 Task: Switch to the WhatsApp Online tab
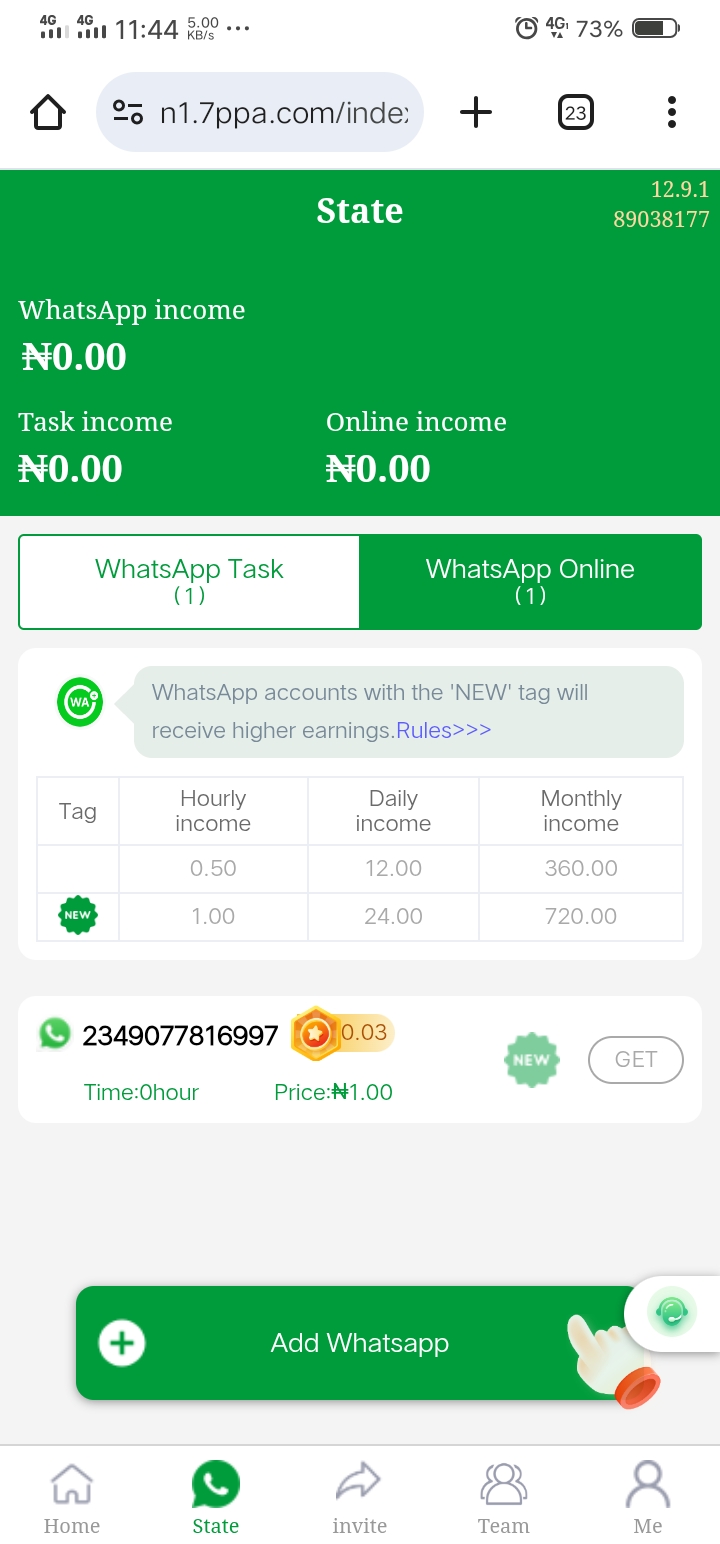coord(530,581)
